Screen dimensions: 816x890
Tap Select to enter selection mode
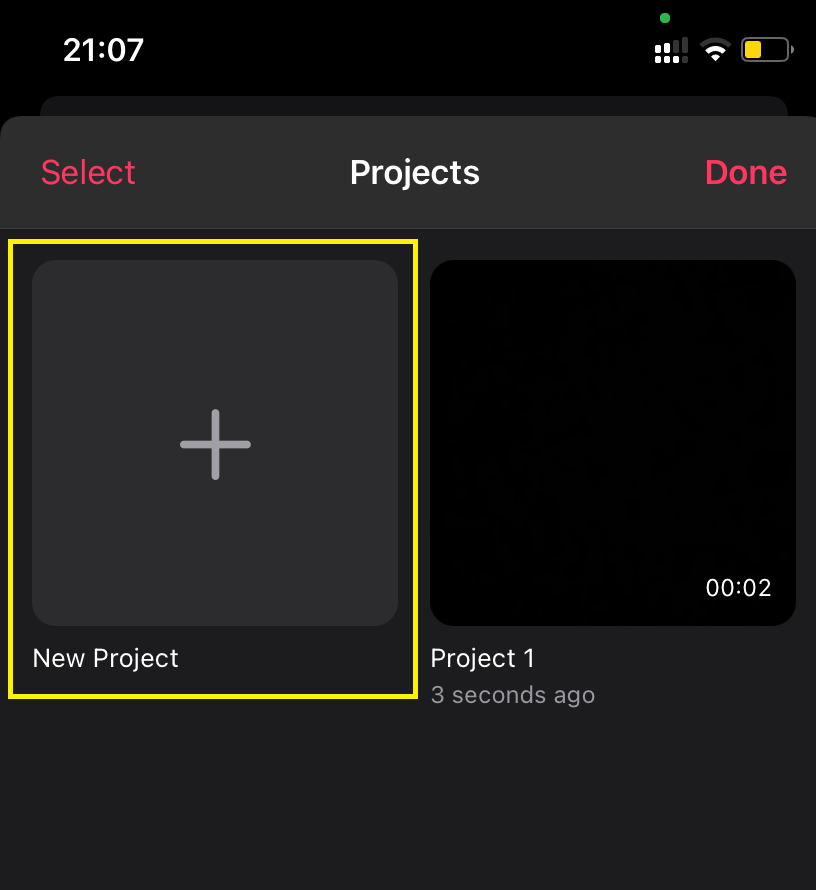tap(87, 172)
